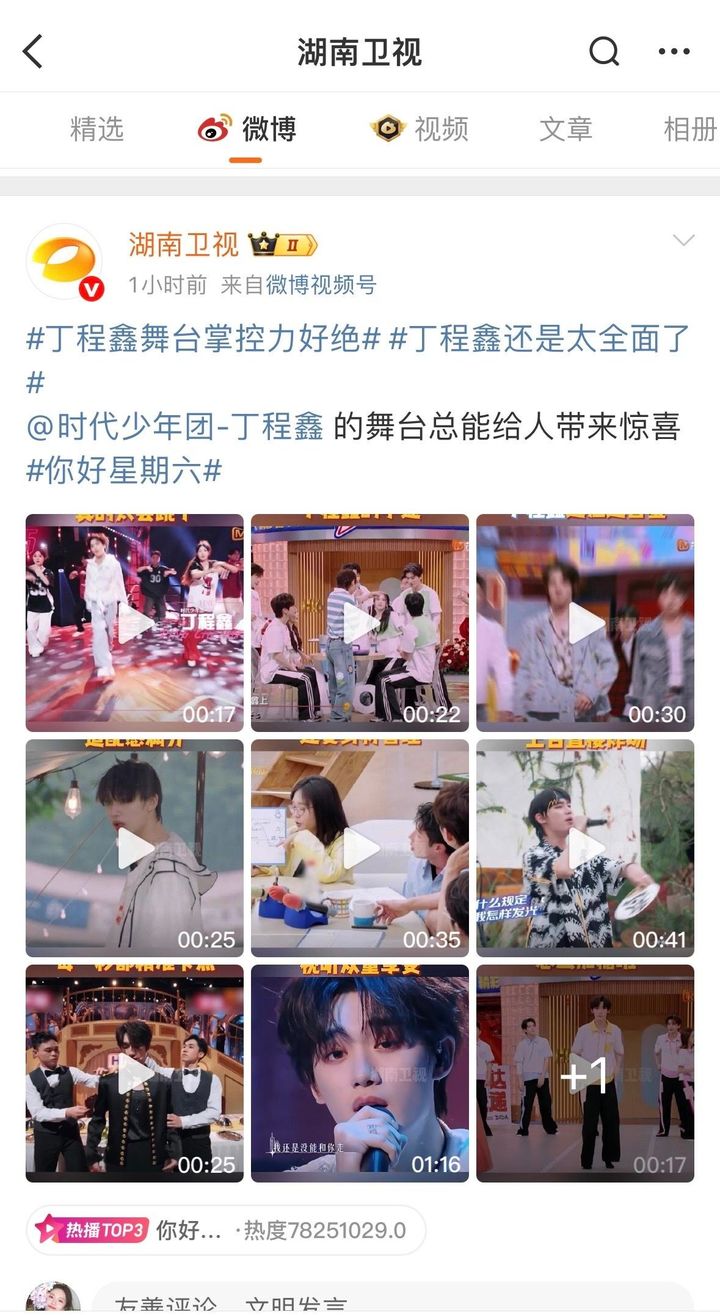Switch to the 视频 tab

[419, 129]
